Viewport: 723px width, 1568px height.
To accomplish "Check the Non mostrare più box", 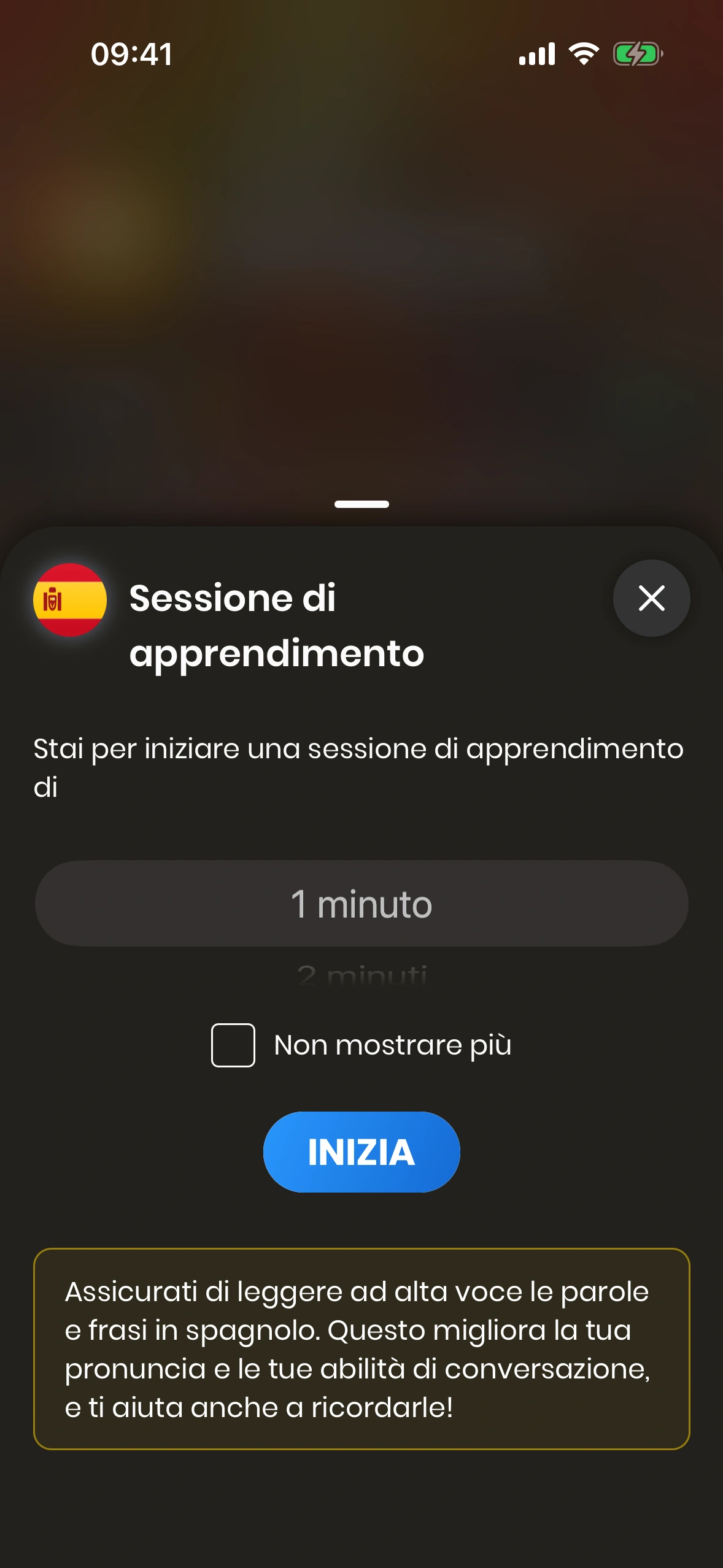I will click(233, 1045).
